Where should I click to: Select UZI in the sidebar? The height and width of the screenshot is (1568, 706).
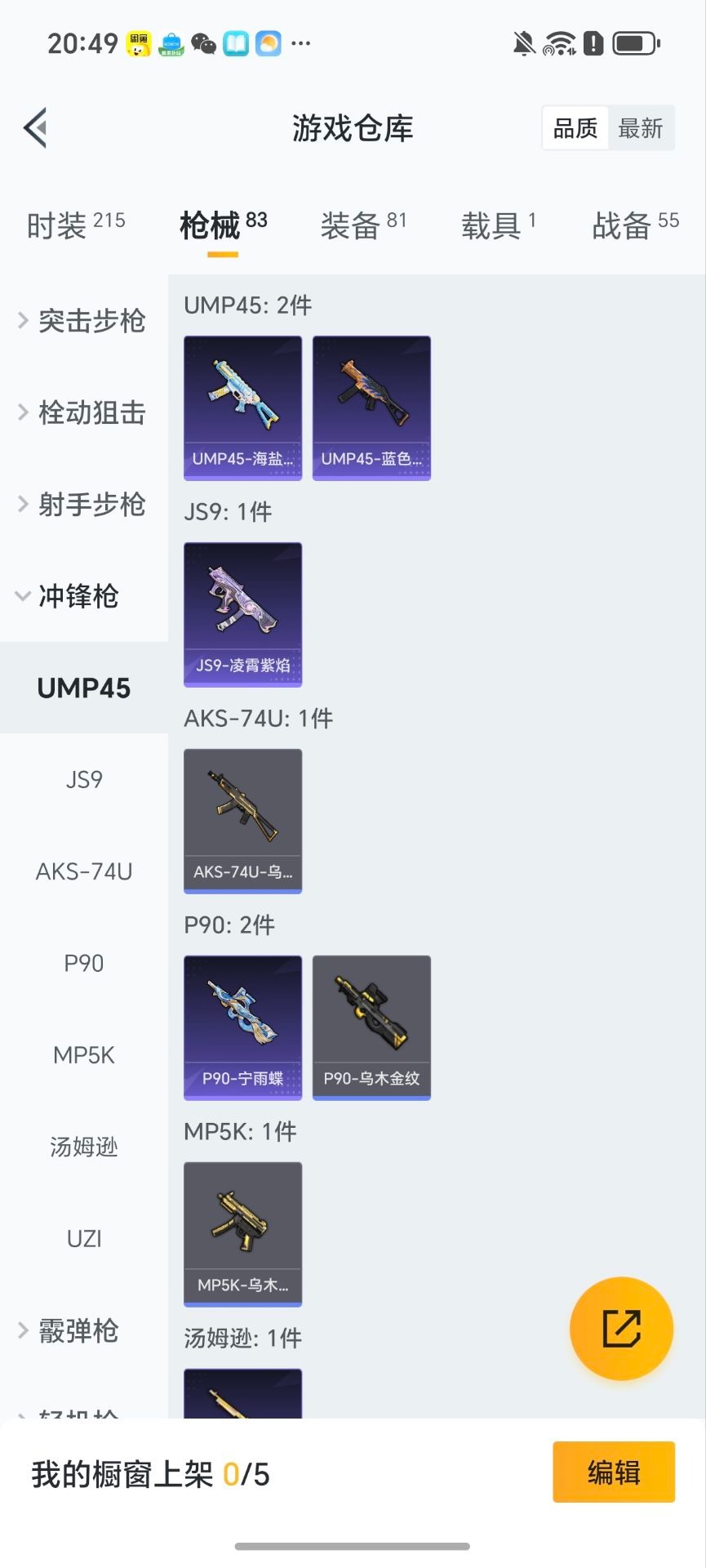[83, 1238]
